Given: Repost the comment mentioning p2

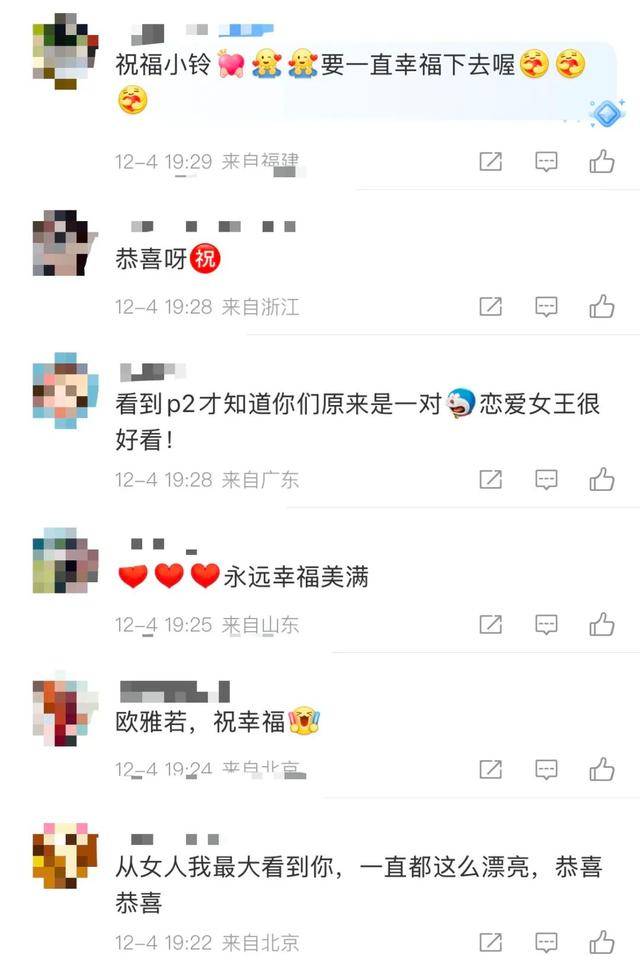Looking at the screenshot, I should (x=490, y=479).
